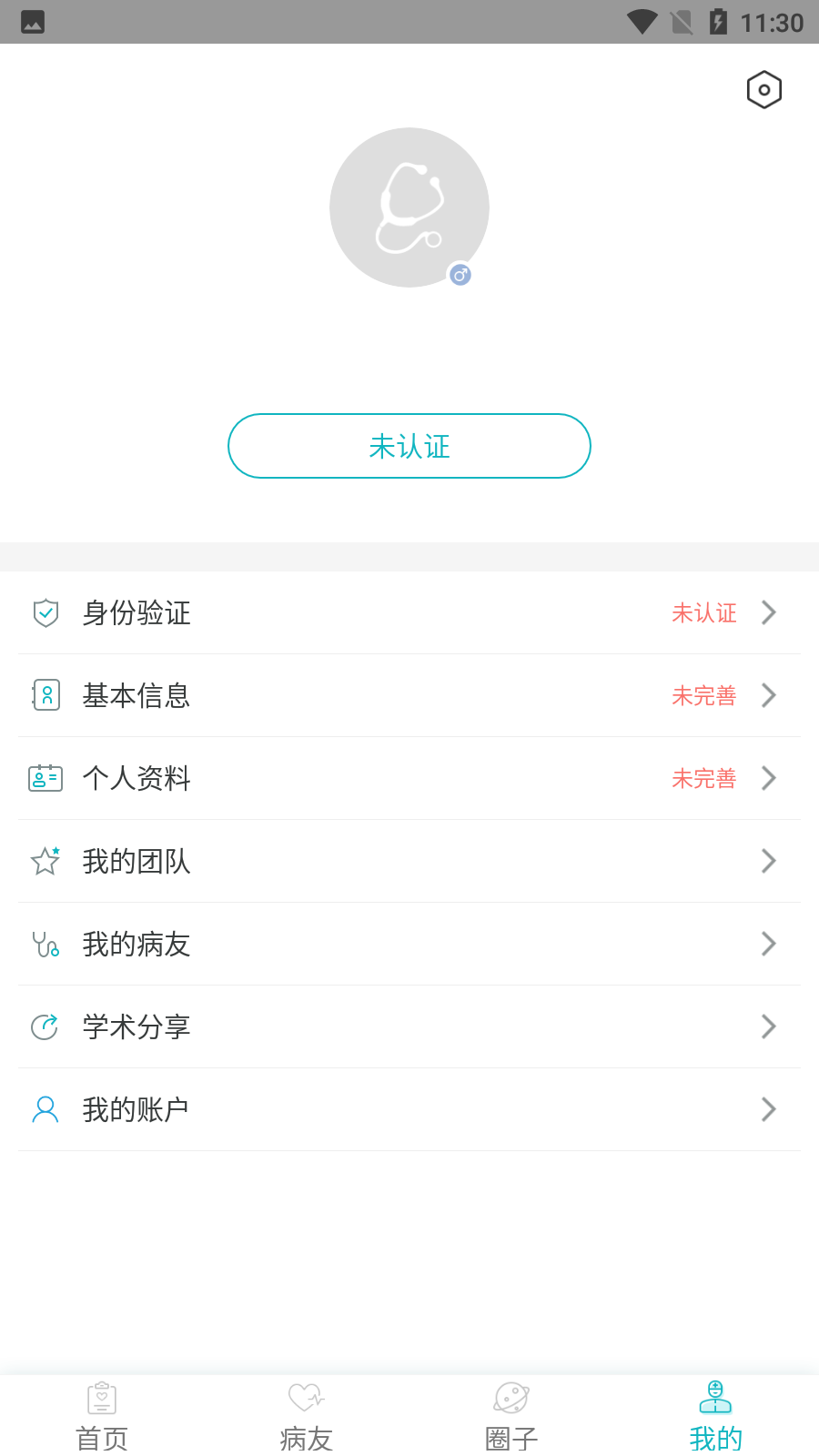819x1456 pixels.
Task: Click the basic info icon beside 基本信息
Action: click(x=45, y=695)
